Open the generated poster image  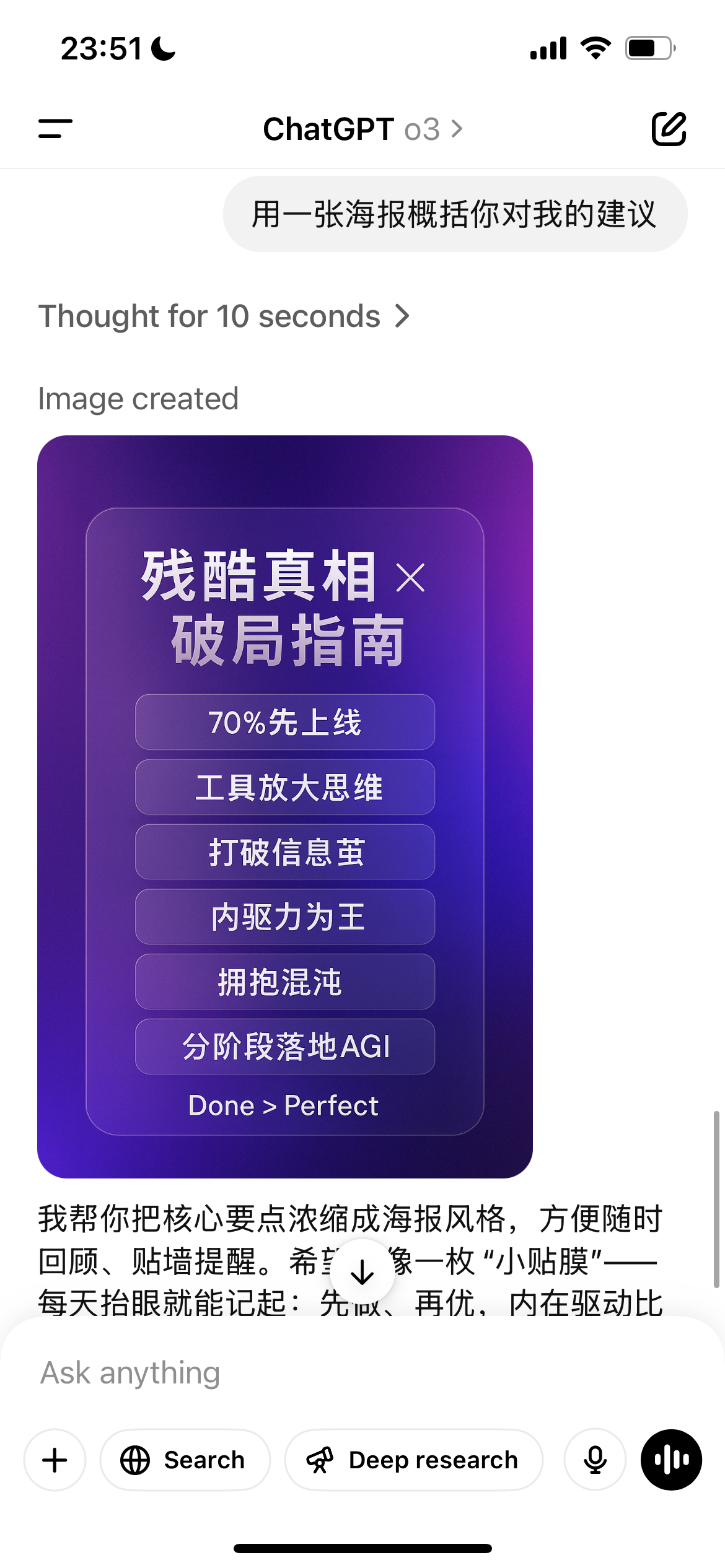coord(285,806)
